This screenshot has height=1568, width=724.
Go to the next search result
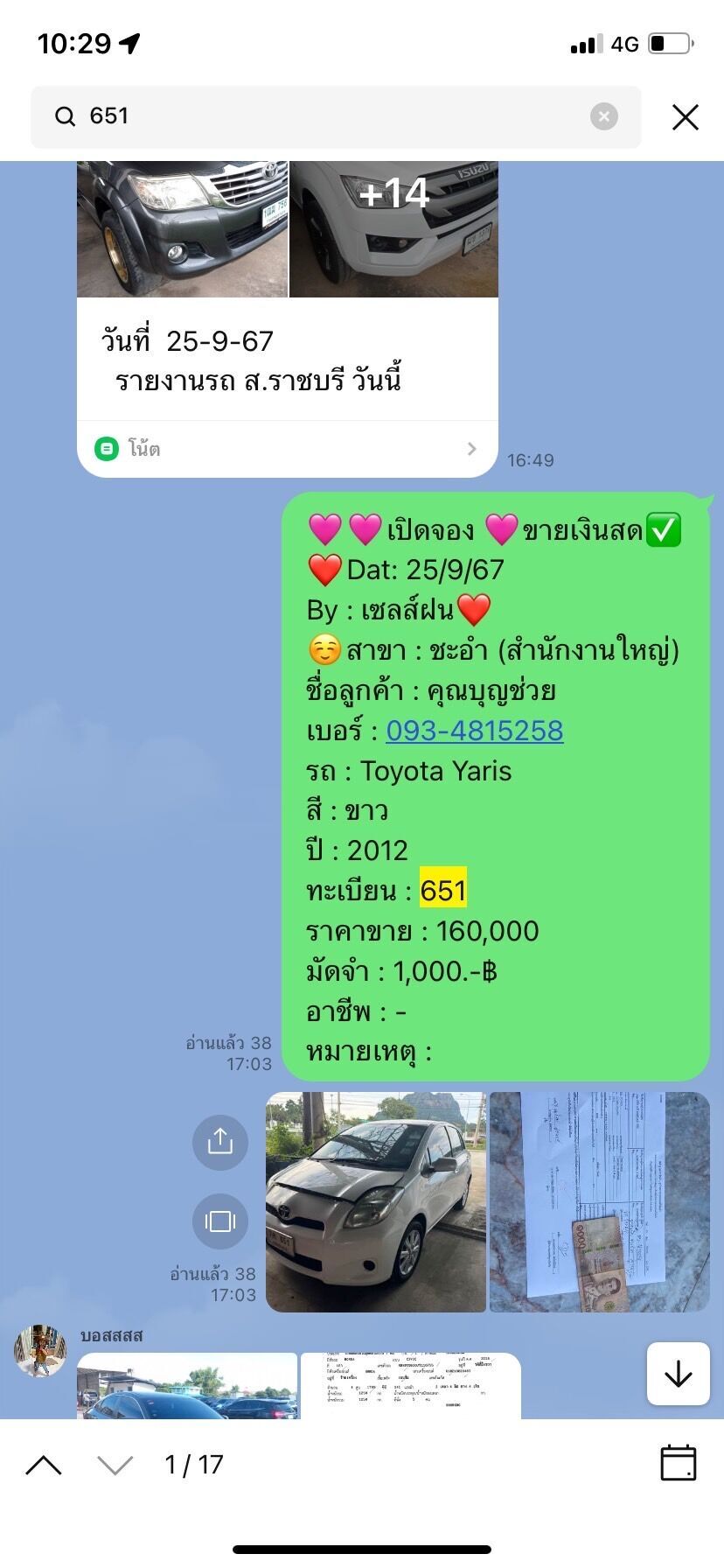(x=115, y=1465)
